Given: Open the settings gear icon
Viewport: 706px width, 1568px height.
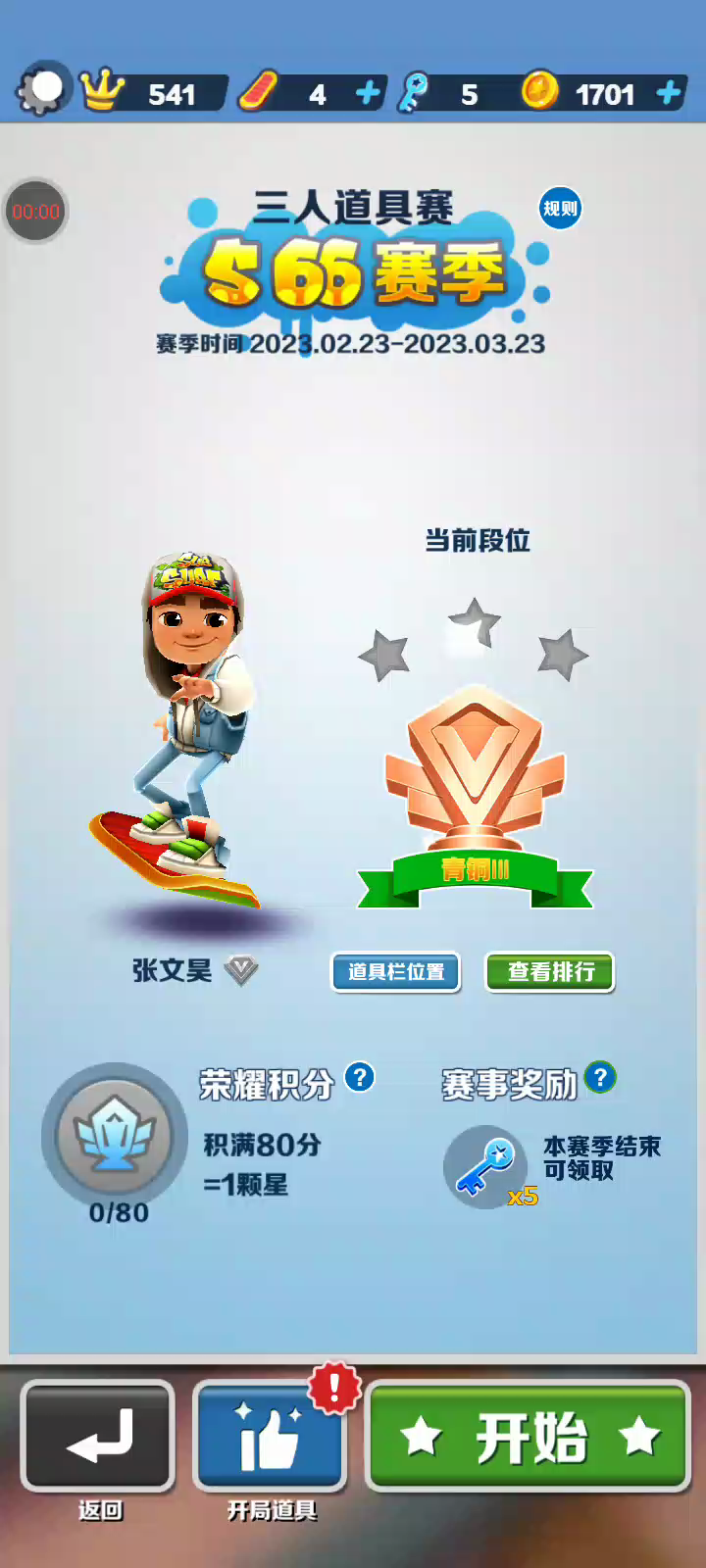Looking at the screenshot, I should 41,90.
